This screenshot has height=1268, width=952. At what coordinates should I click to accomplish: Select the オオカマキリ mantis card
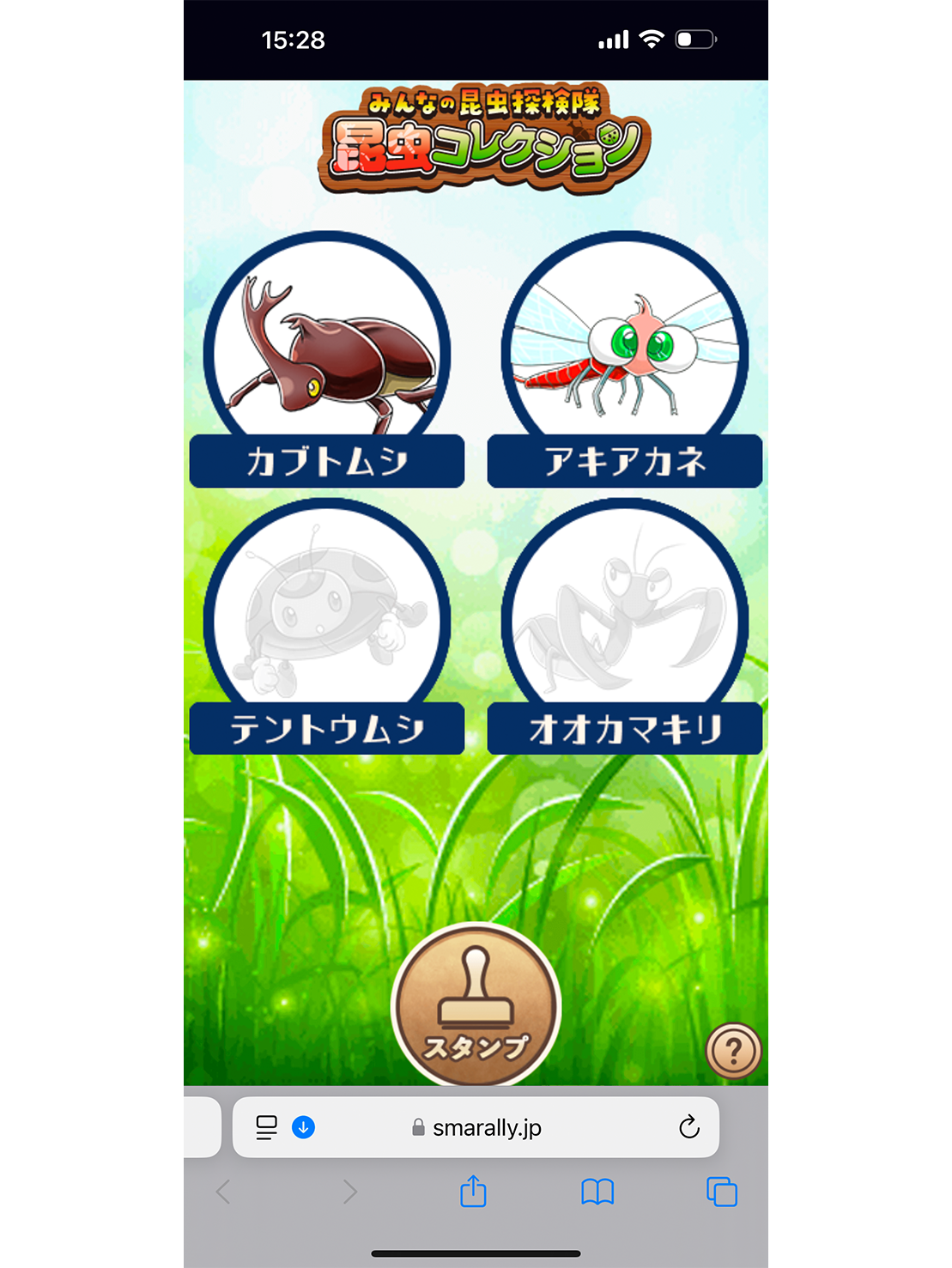(x=624, y=628)
